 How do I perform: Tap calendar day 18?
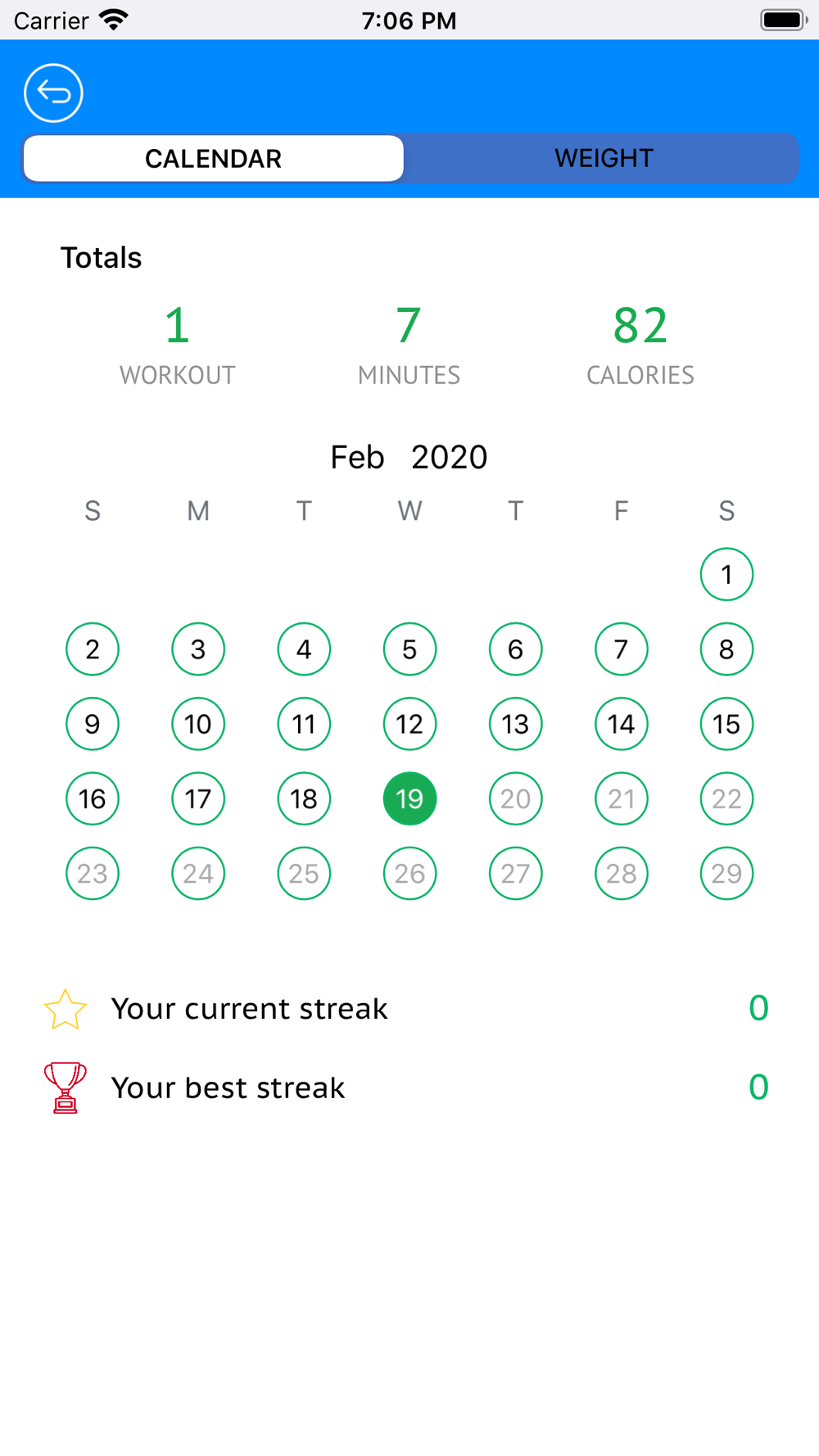tap(304, 798)
